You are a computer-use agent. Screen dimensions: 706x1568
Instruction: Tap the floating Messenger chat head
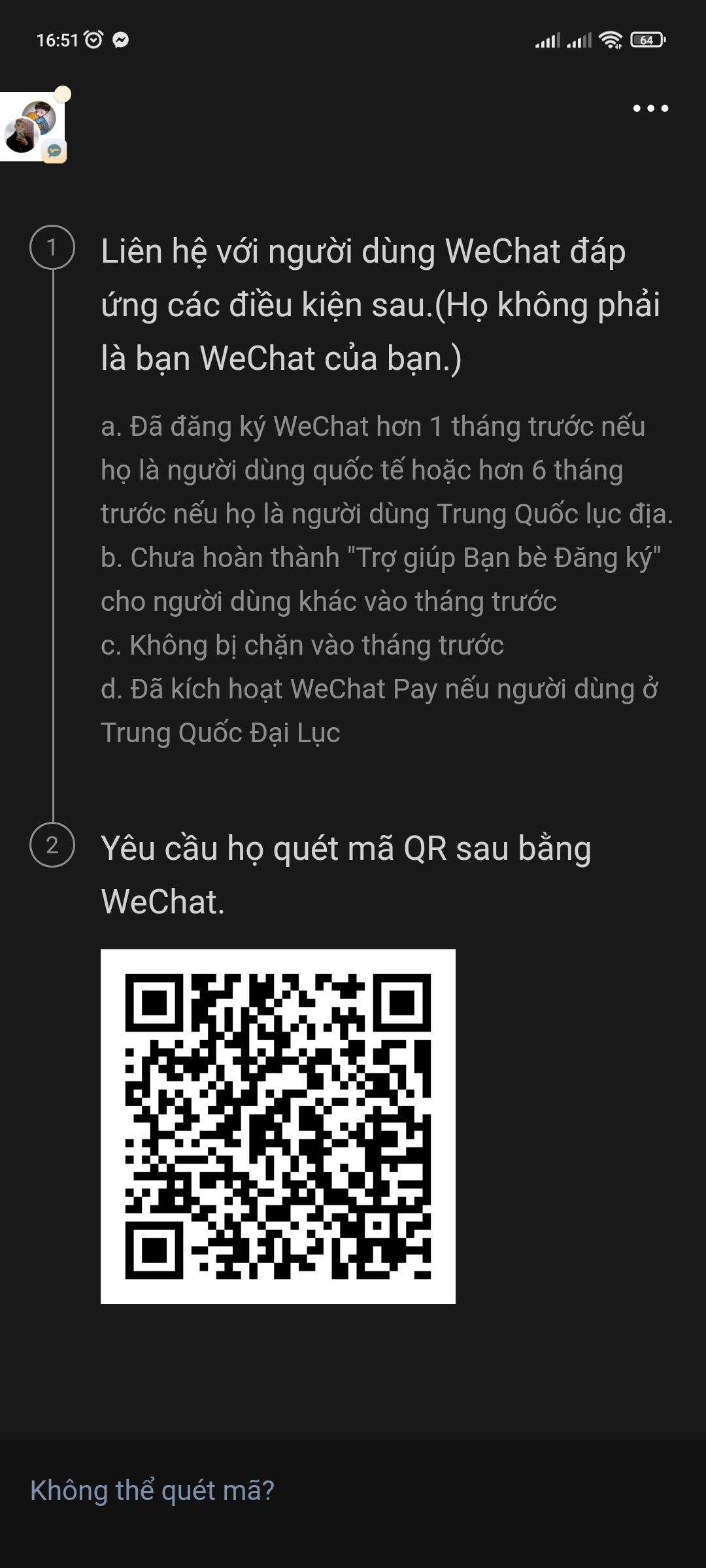pos(31,127)
